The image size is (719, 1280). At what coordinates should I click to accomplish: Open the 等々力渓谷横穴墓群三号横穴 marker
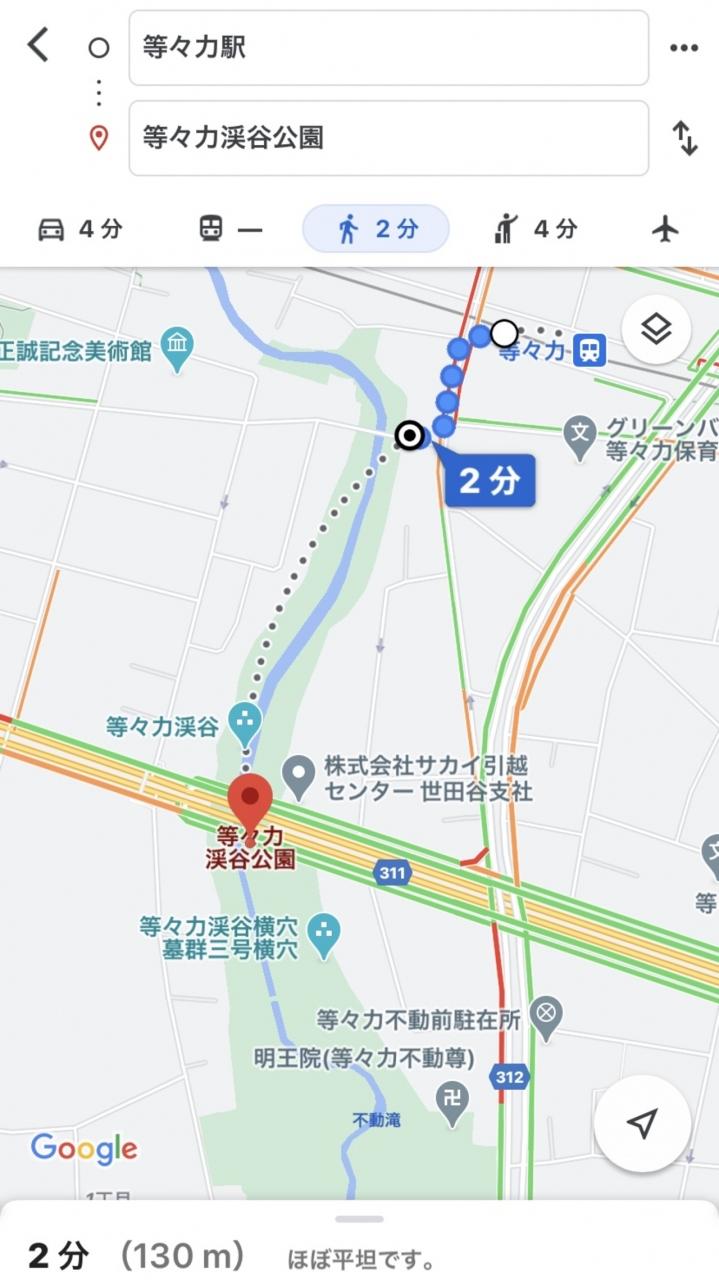[323, 934]
